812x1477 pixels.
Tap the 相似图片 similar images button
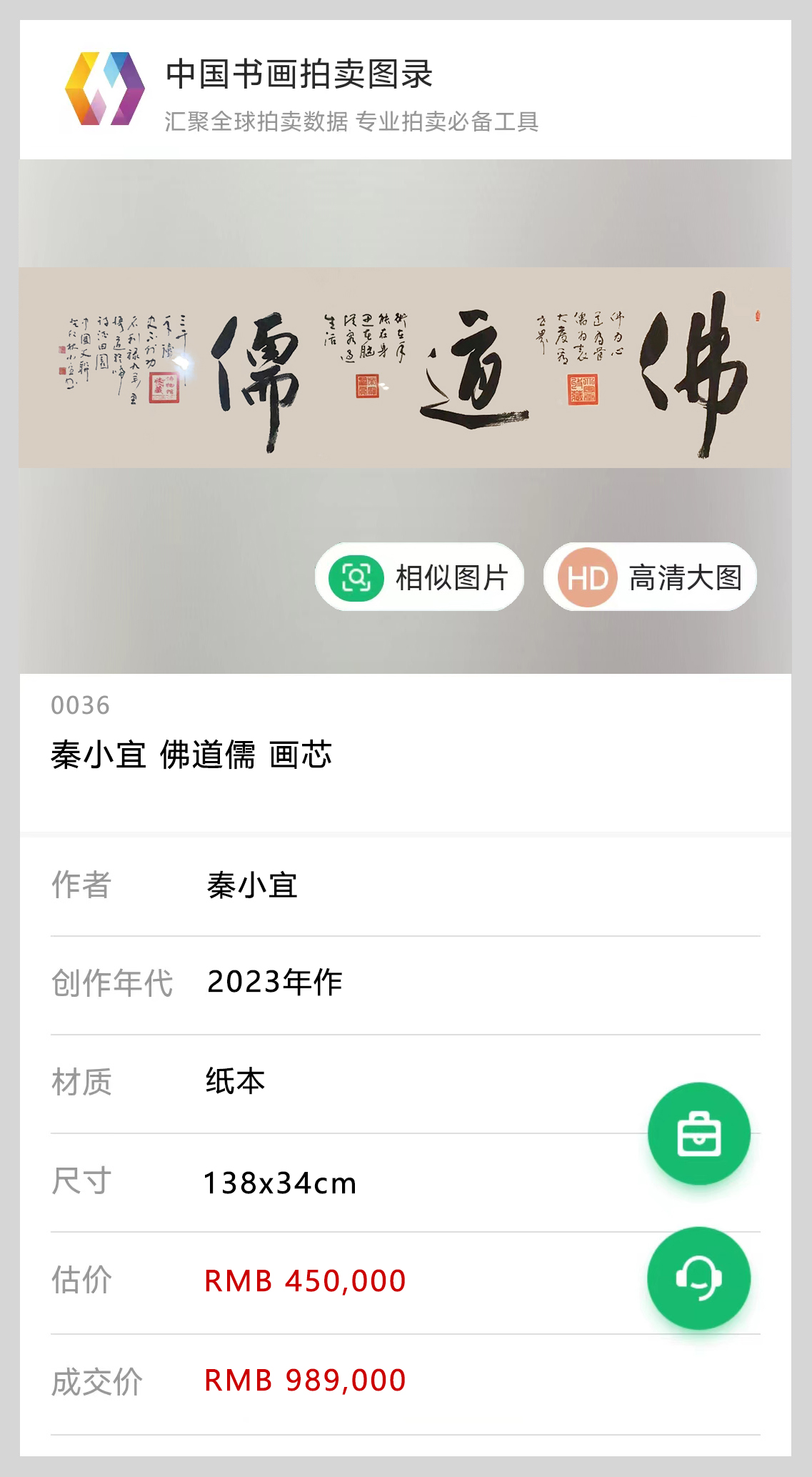coord(419,577)
